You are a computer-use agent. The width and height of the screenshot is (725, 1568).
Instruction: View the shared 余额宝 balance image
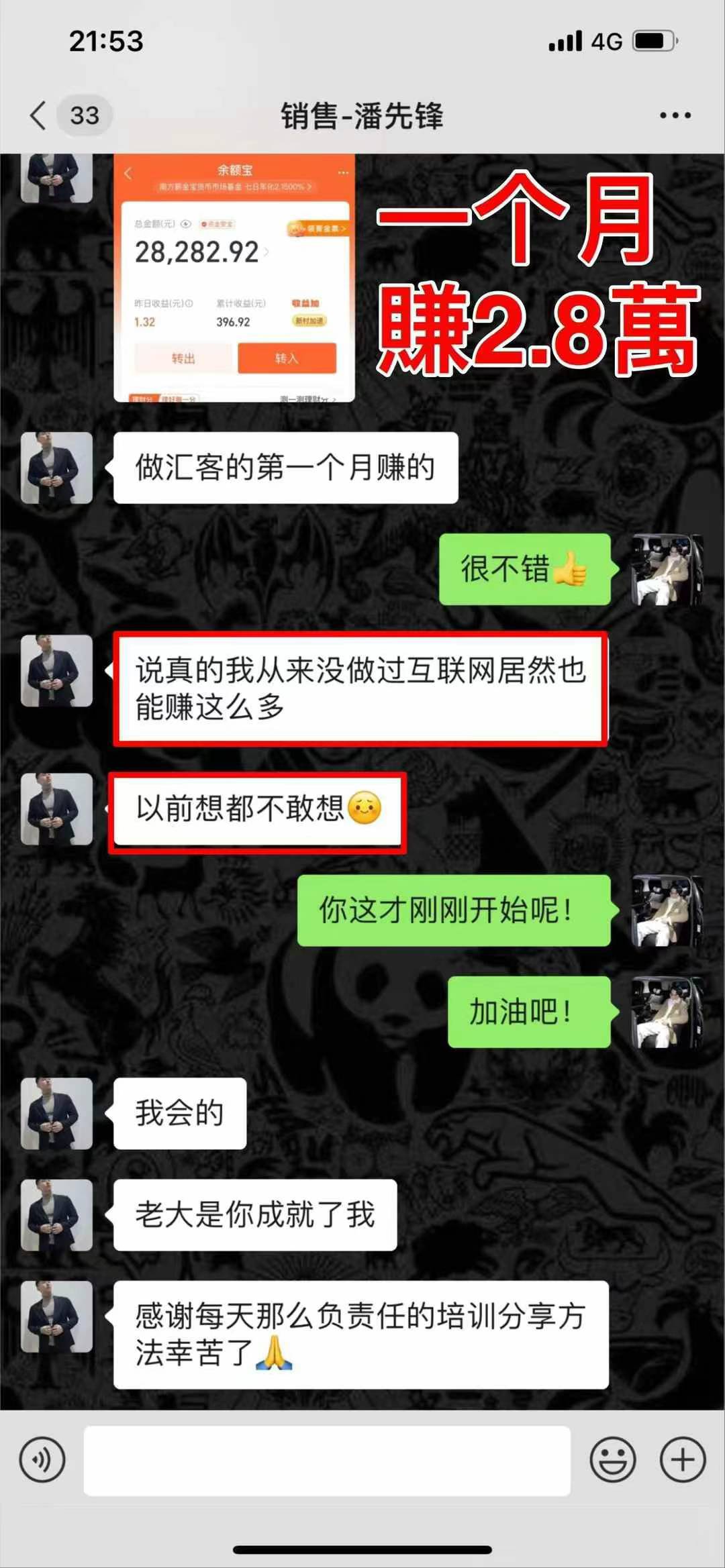[234, 278]
